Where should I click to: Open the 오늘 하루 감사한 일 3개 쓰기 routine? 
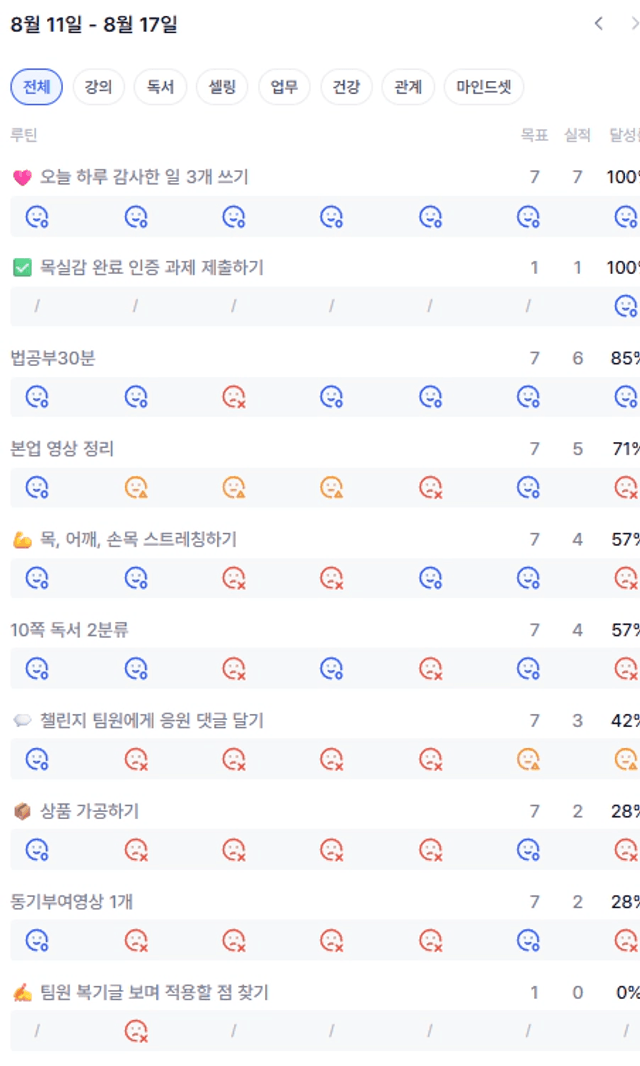144,177
